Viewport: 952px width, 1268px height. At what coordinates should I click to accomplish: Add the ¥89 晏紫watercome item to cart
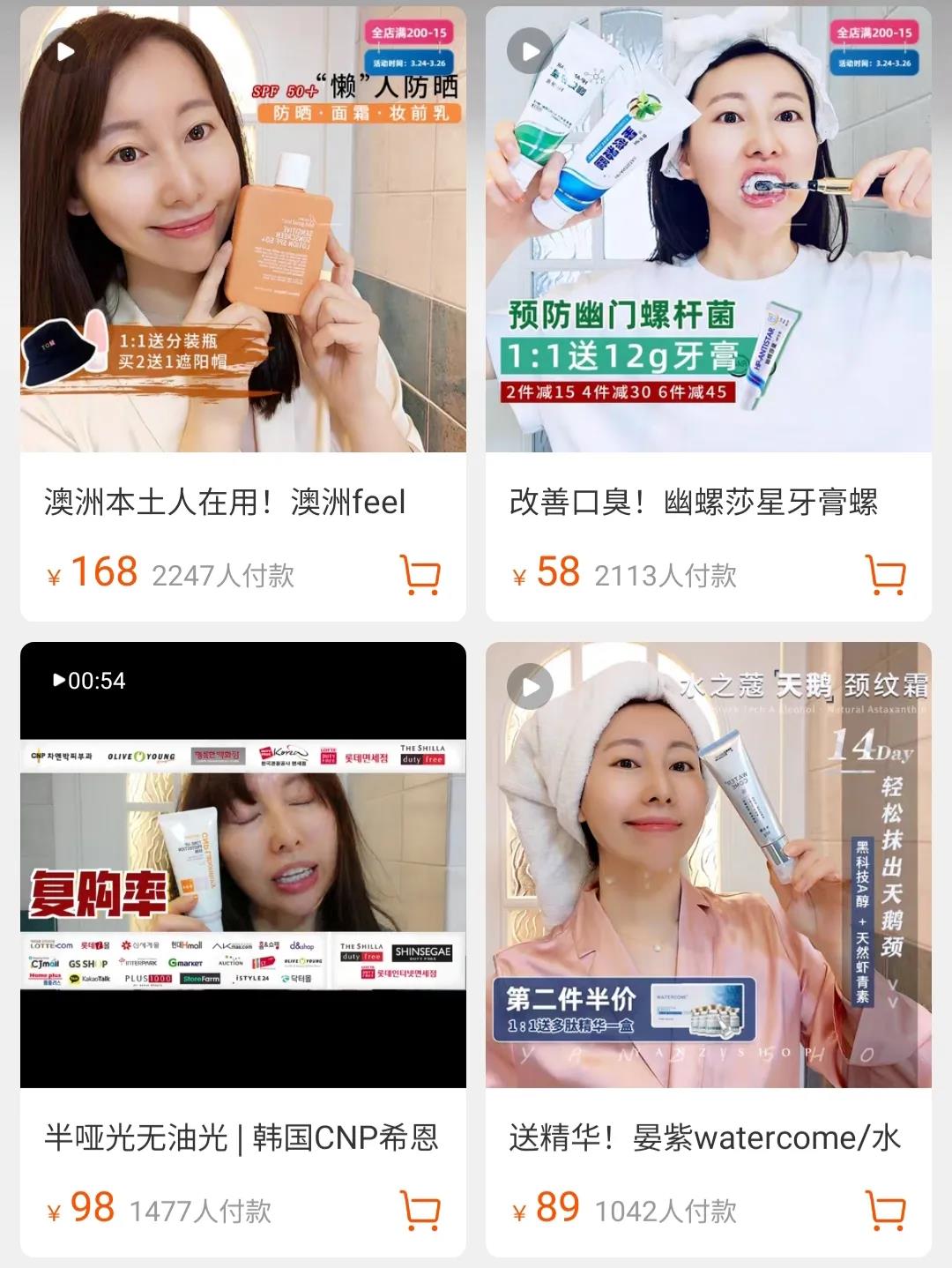[886, 1210]
